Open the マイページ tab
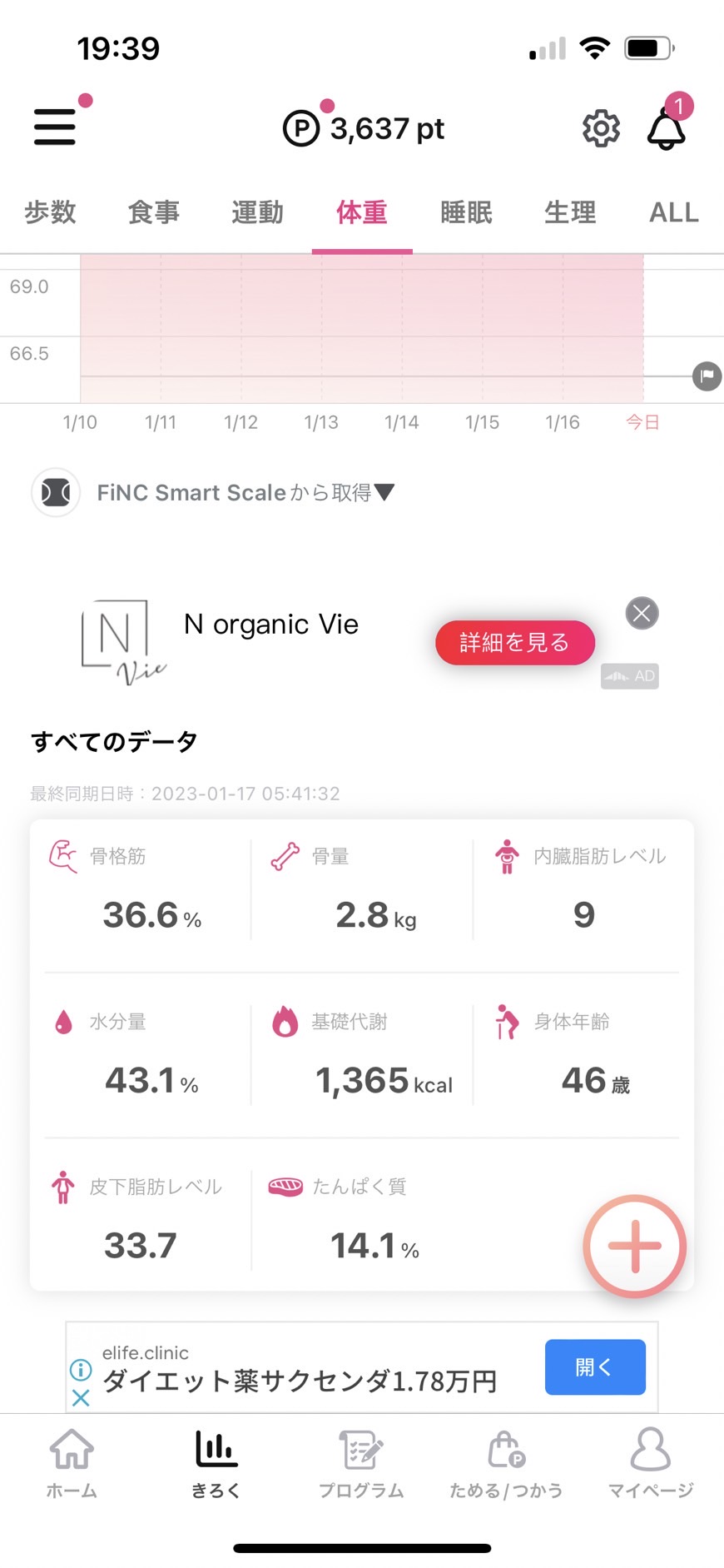 click(651, 1463)
